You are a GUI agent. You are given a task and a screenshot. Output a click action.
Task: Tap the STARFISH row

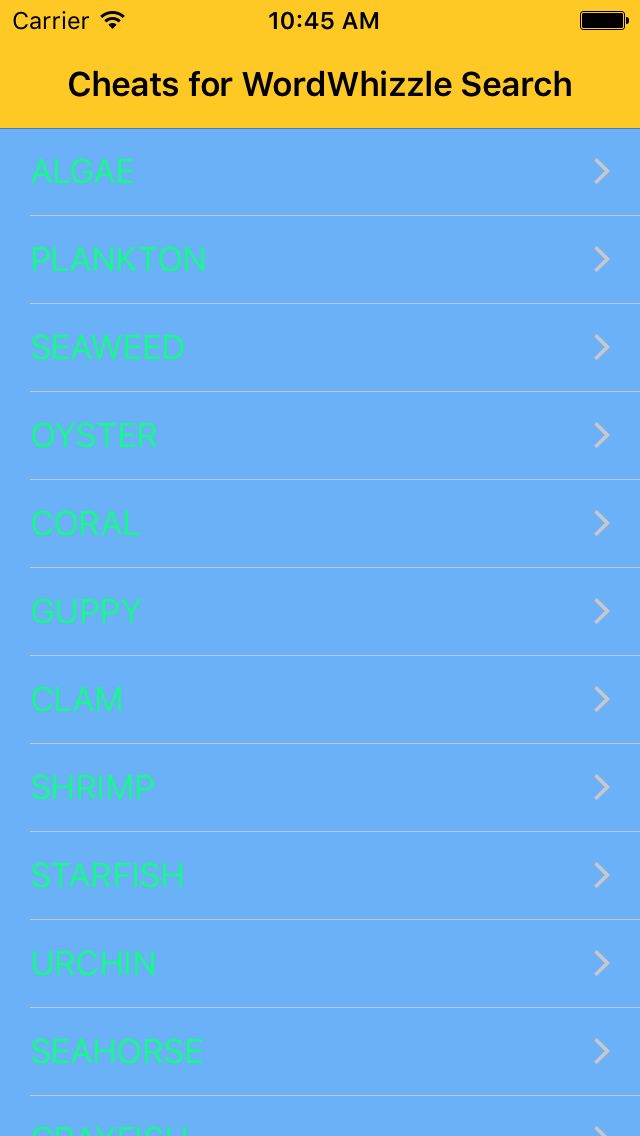point(320,875)
